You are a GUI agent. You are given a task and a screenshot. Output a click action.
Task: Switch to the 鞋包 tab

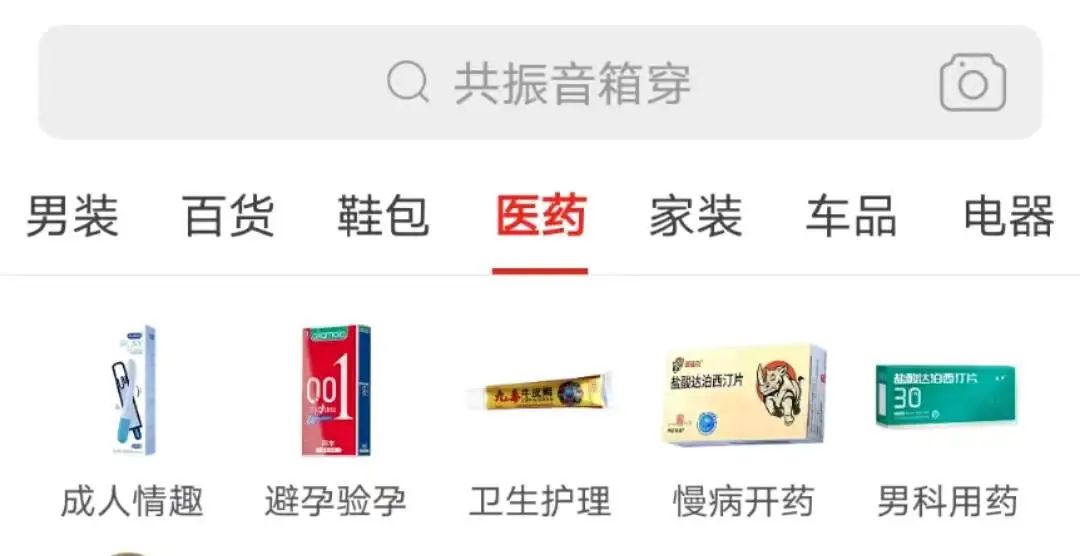point(383,216)
